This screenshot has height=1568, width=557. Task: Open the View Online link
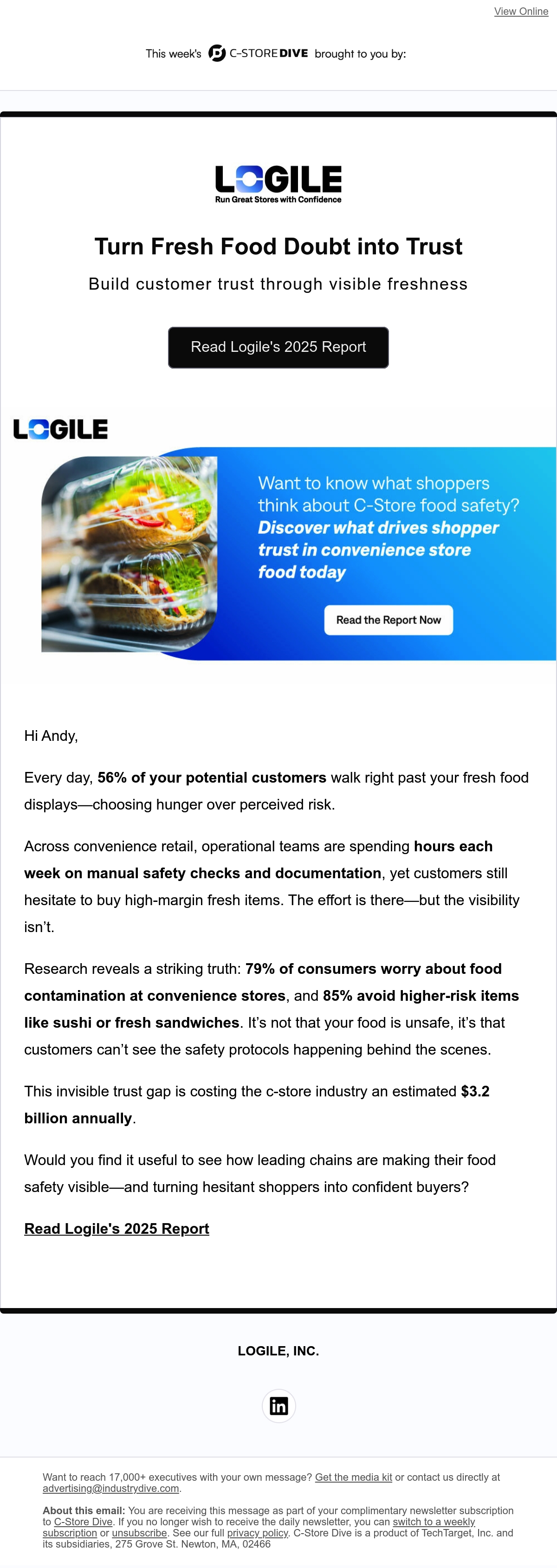pos(521,12)
